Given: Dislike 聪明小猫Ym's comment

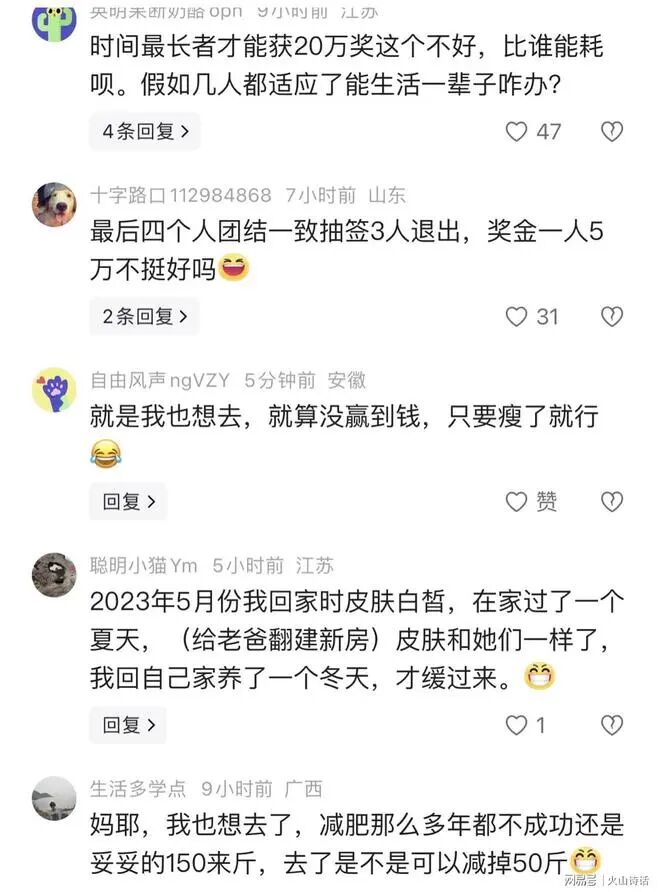Looking at the screenshot, I should pyautogui.click(x=611, y=725).
